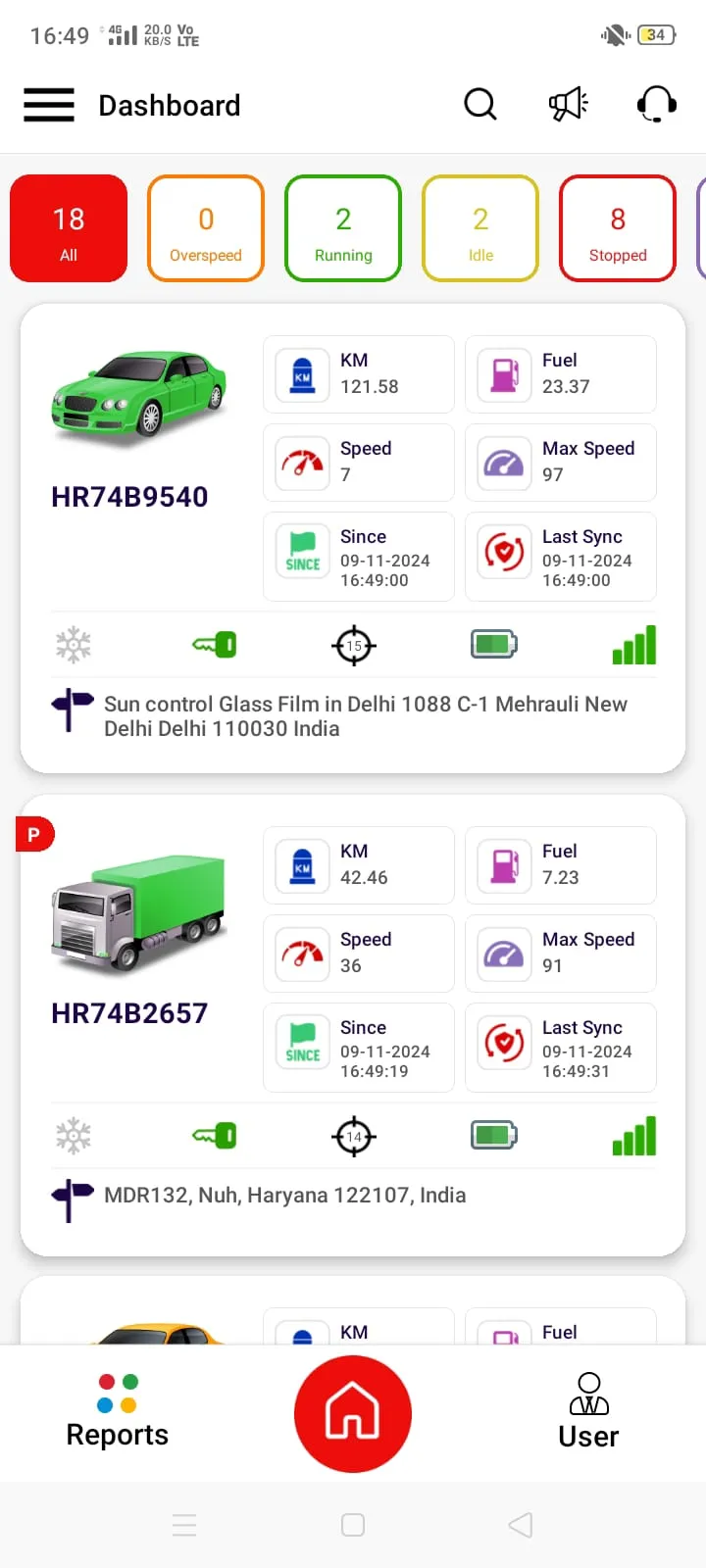Image resolution: width=706 pixels, height=1568 pixels.
Task: Open announcements via the megaphone icon
Action: coord(568,104)
